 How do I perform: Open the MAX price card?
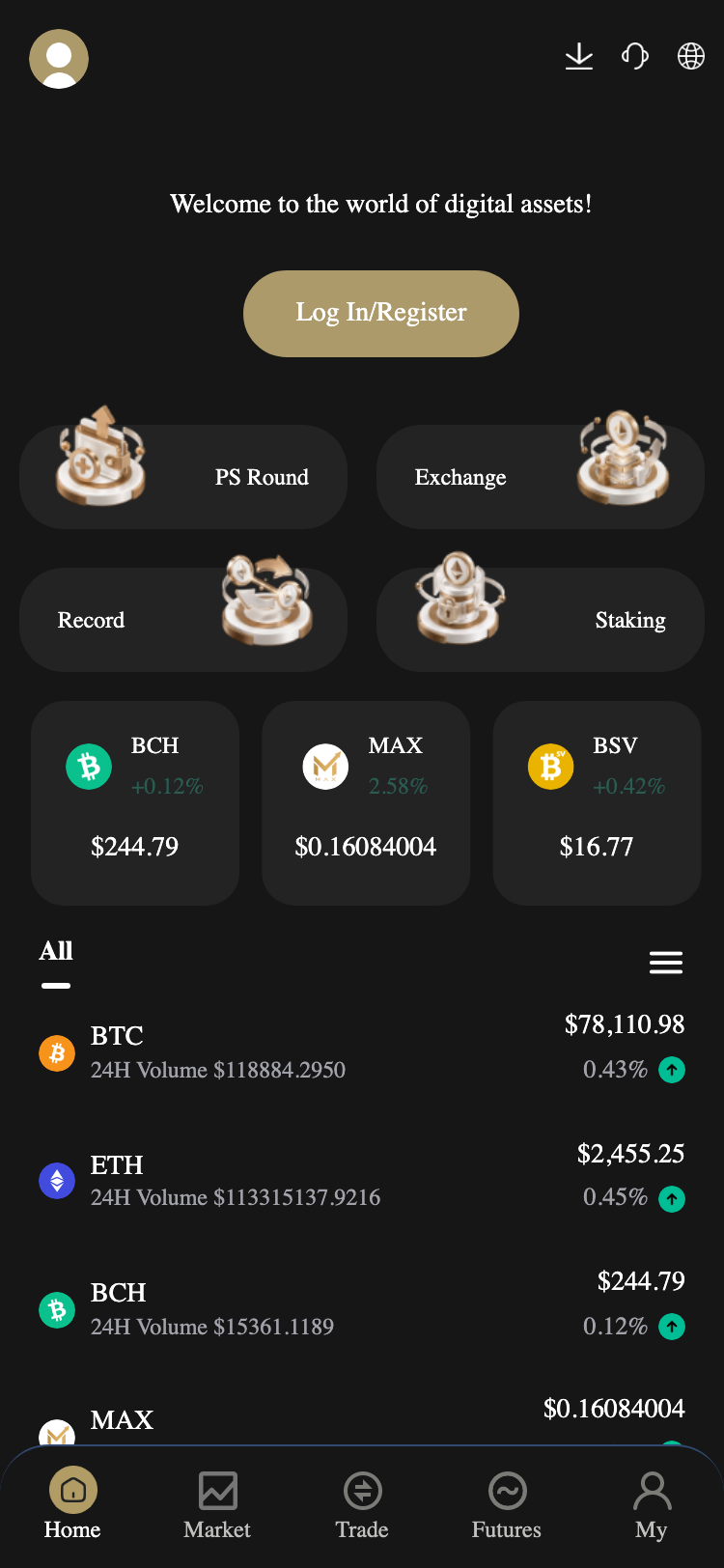click(366, 803)
